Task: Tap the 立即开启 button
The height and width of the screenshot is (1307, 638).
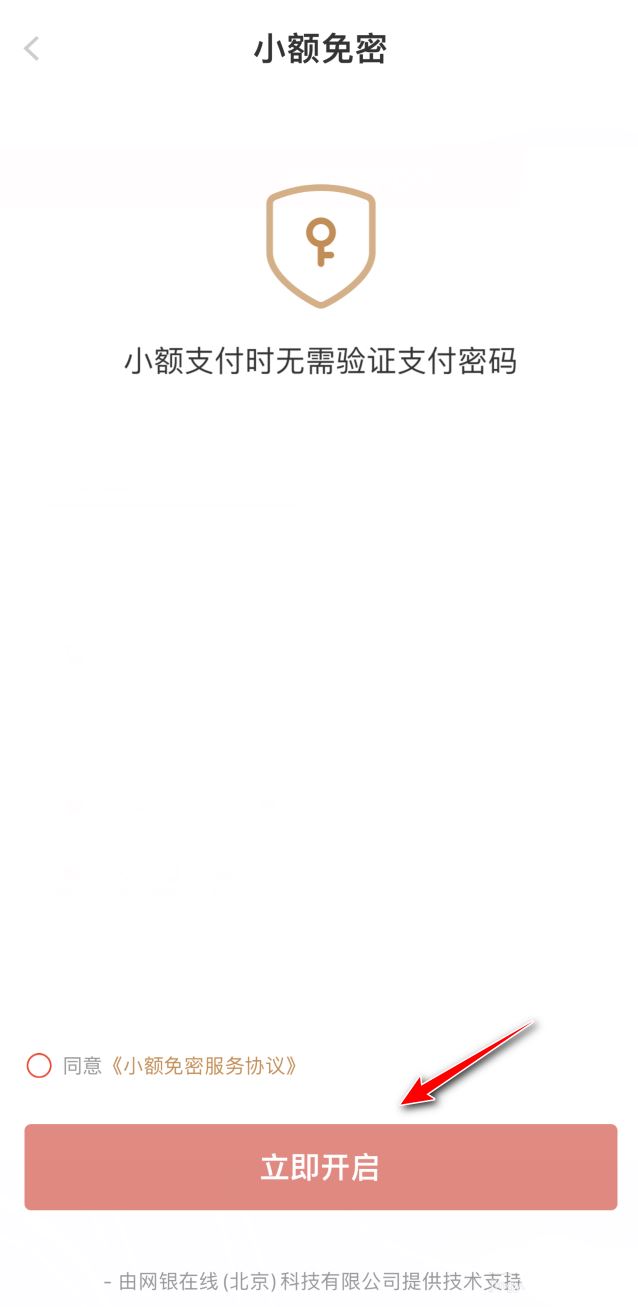Action: [320, 1167]
